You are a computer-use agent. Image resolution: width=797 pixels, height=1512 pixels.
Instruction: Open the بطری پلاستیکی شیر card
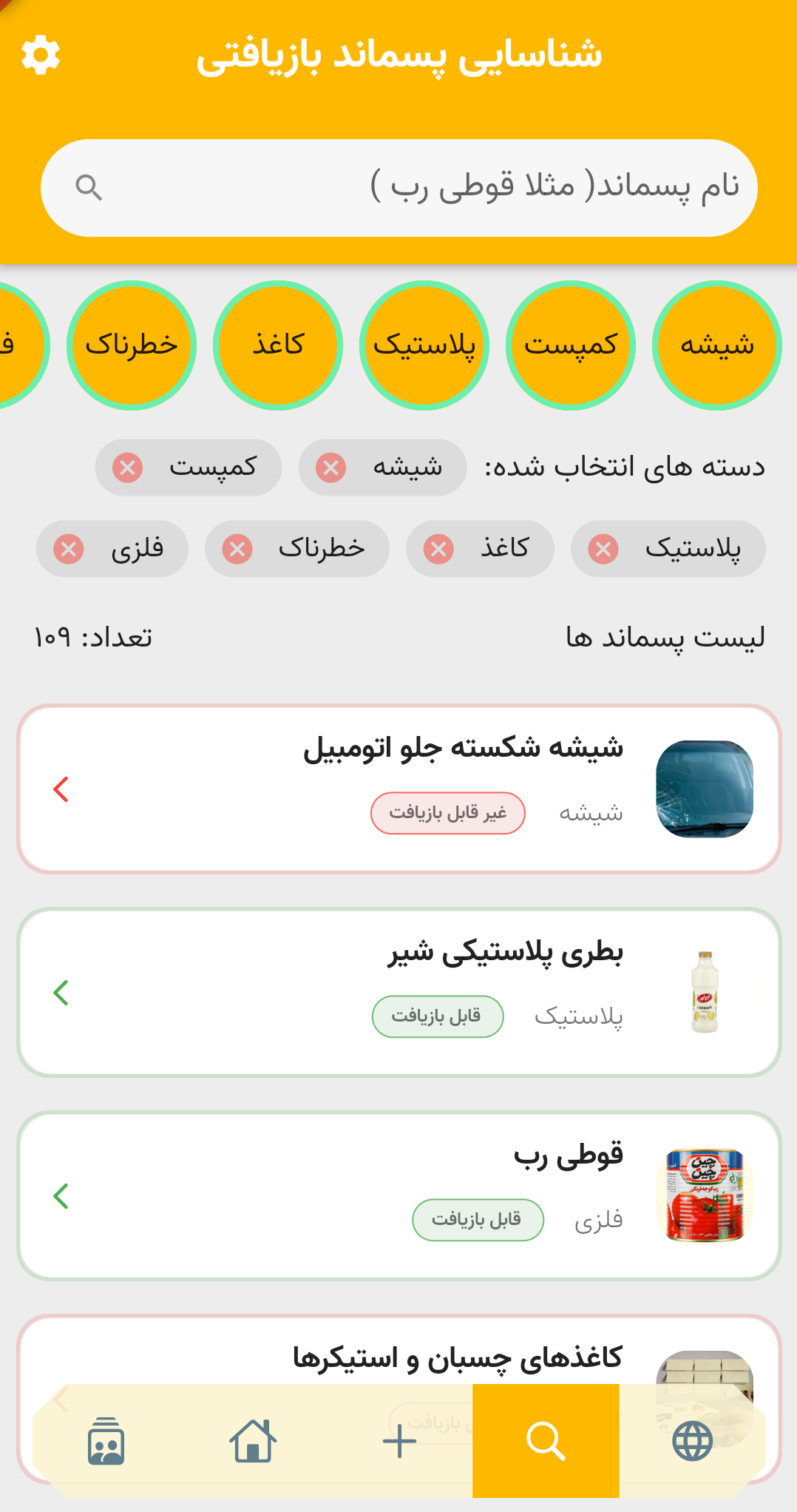399,993
